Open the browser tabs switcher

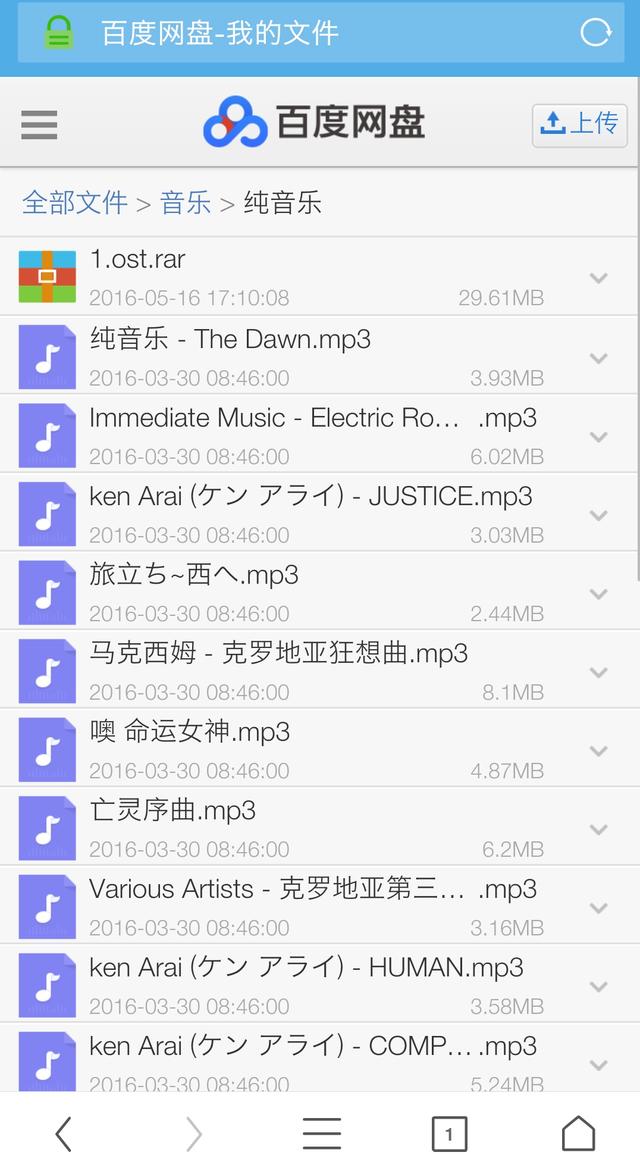point(449,1134)
